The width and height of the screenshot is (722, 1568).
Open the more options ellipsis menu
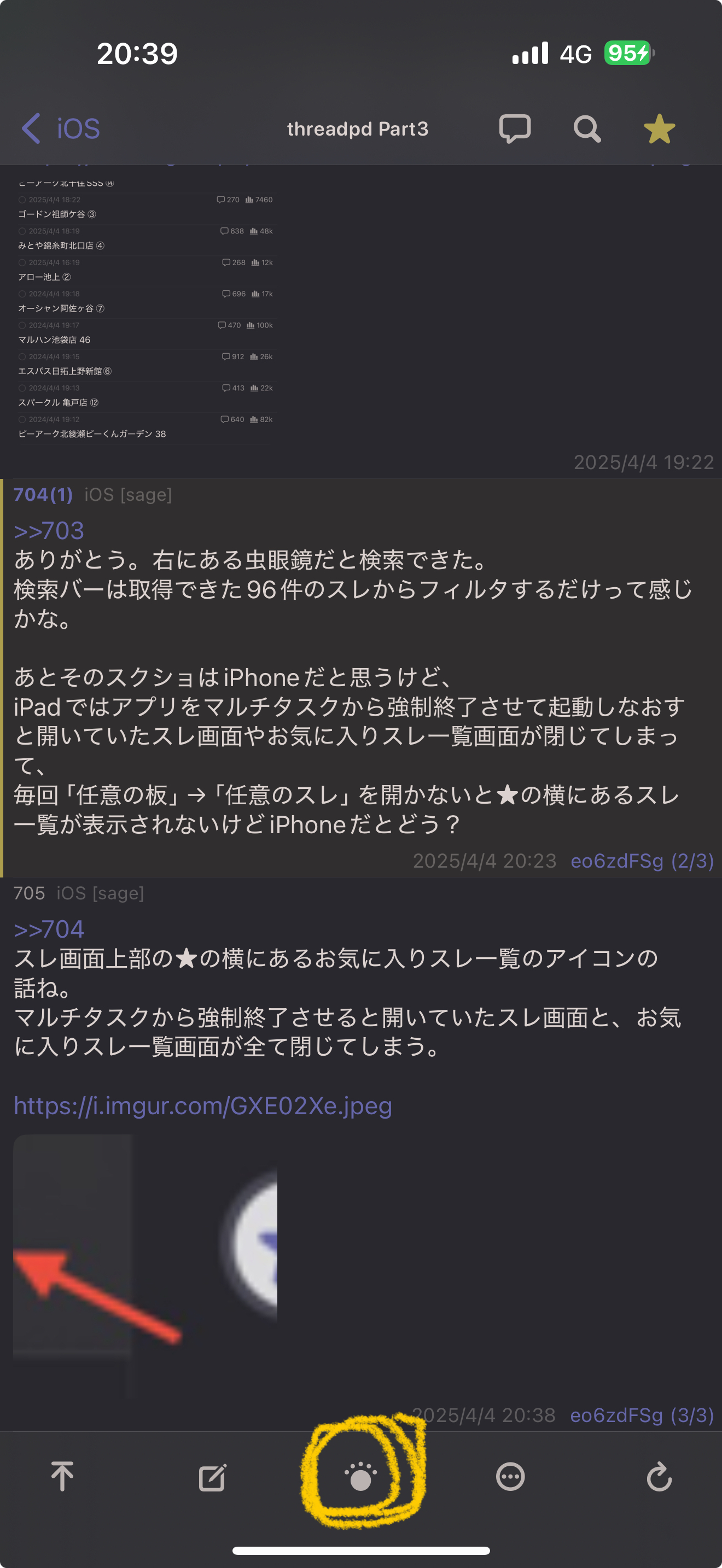click(510, 1476)
